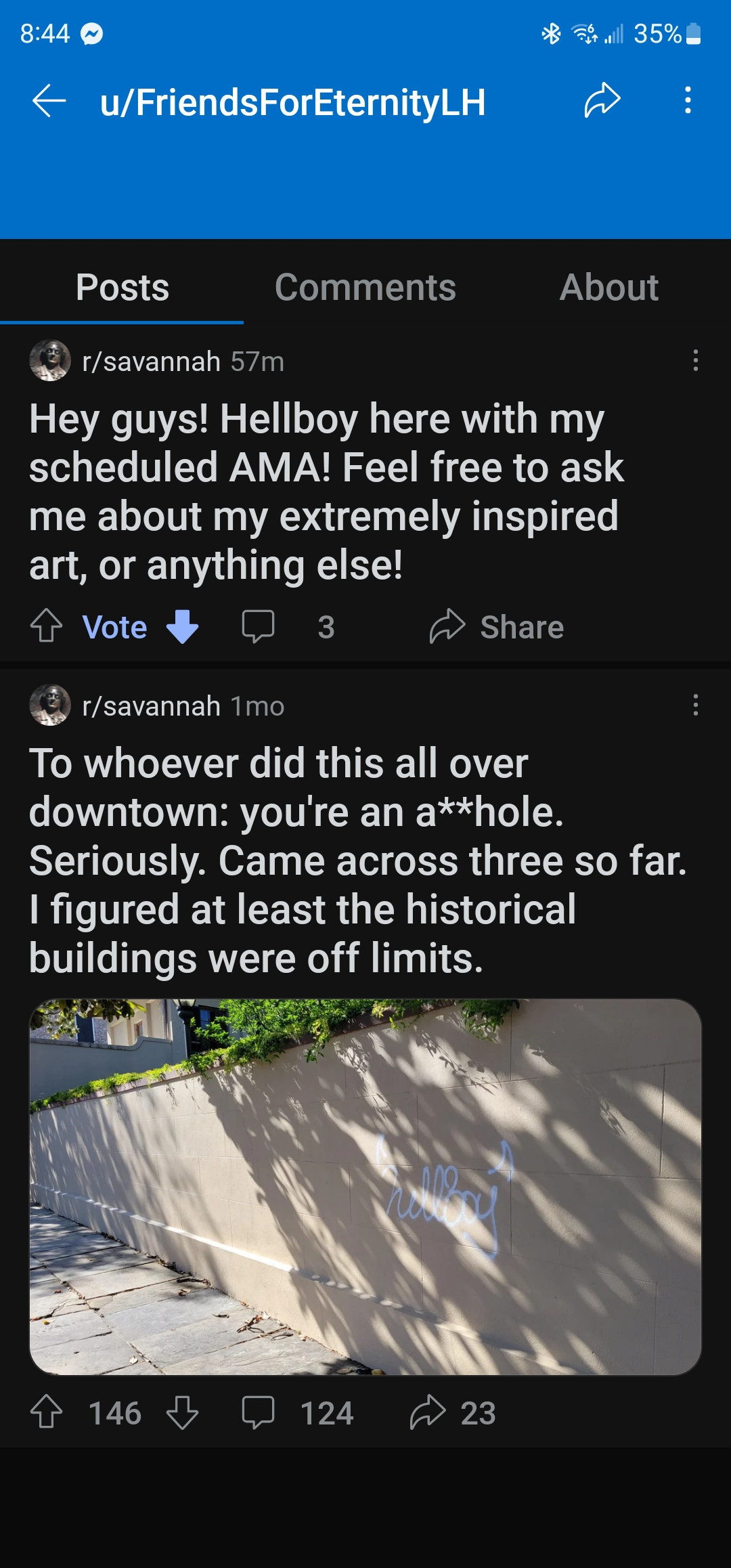Open r/savannah from the 1mo post

point(151,706)
